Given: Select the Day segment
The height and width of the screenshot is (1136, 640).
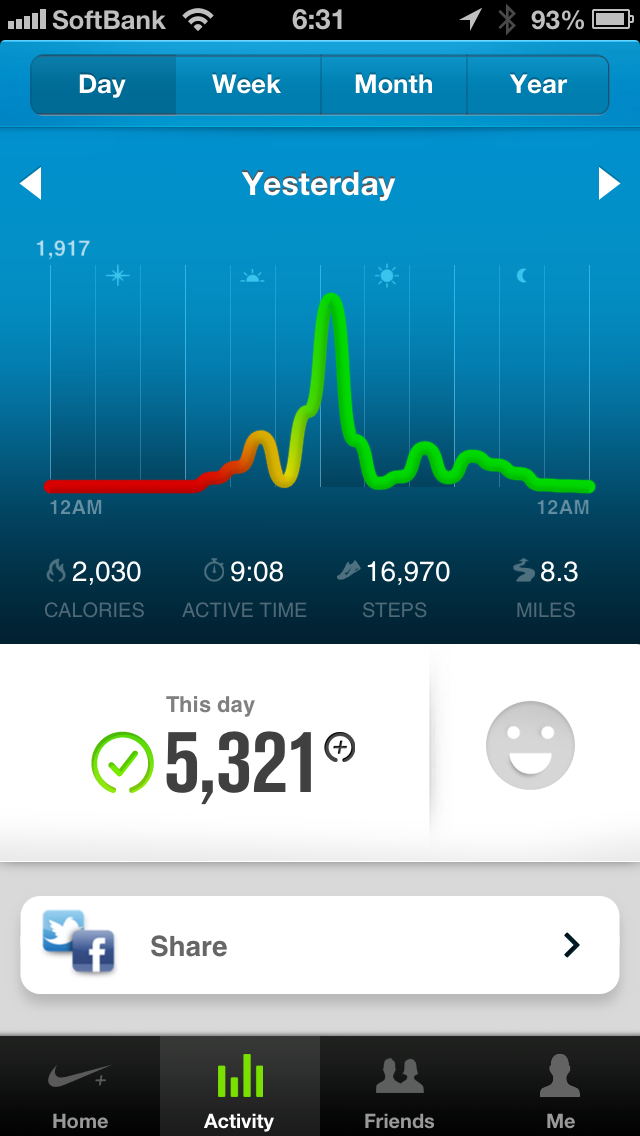Looking at the screenshot, I should click(x=102, y=85).
